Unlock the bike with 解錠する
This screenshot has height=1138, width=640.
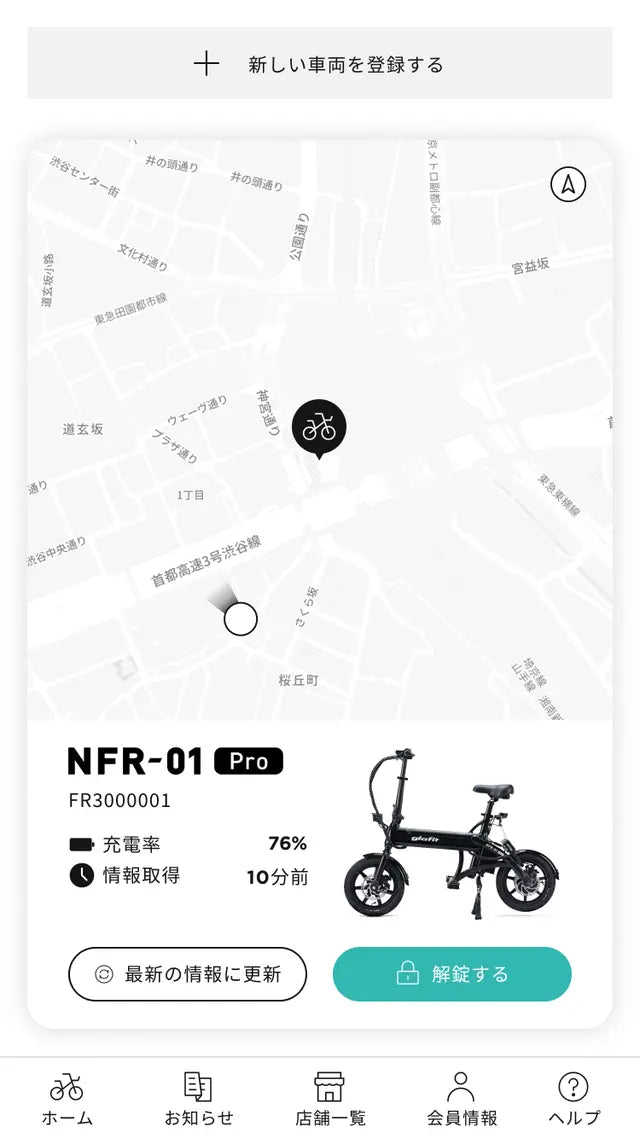click(x=452, y=974)
